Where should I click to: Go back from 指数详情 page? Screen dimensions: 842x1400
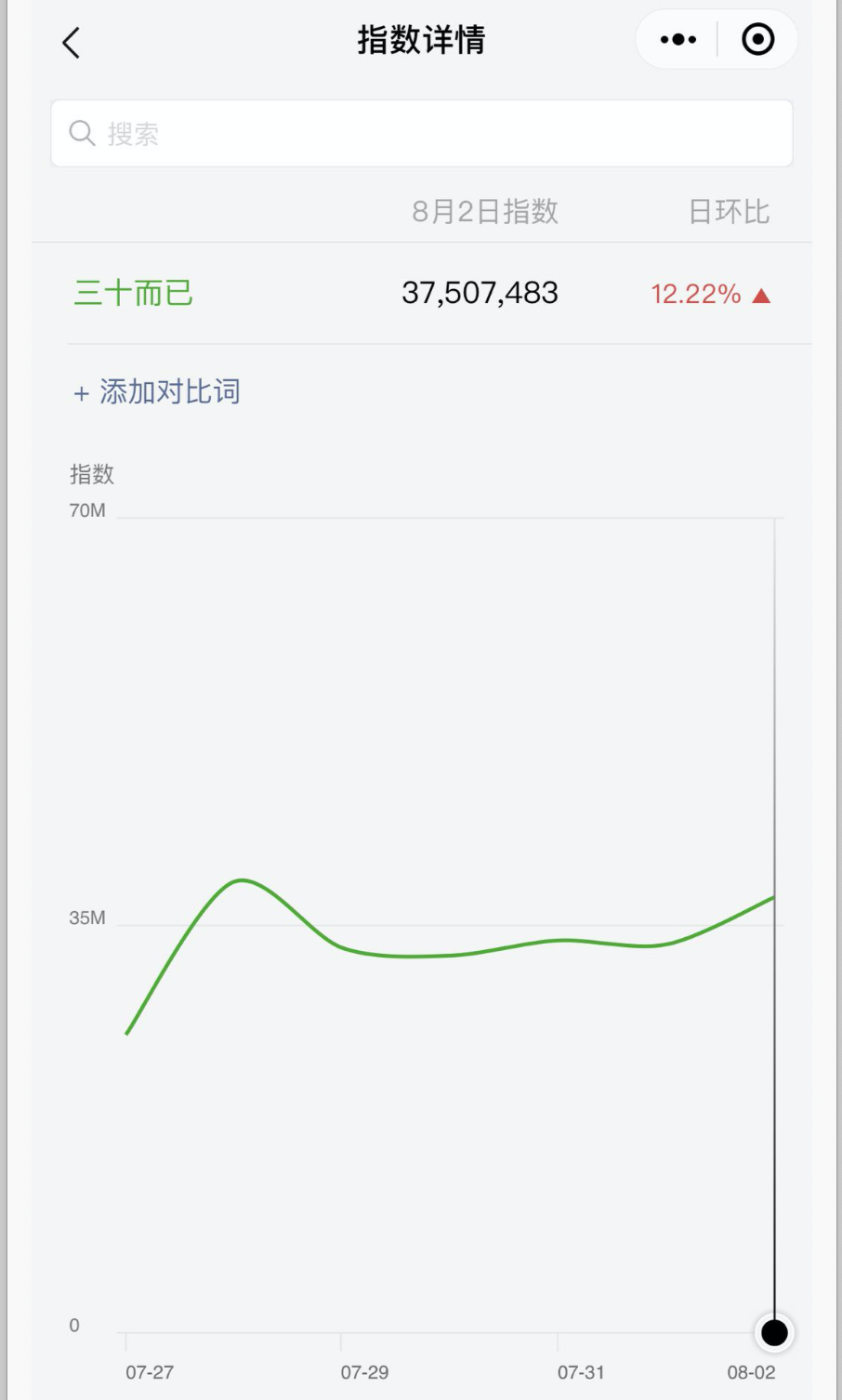[x=72, y=43]
